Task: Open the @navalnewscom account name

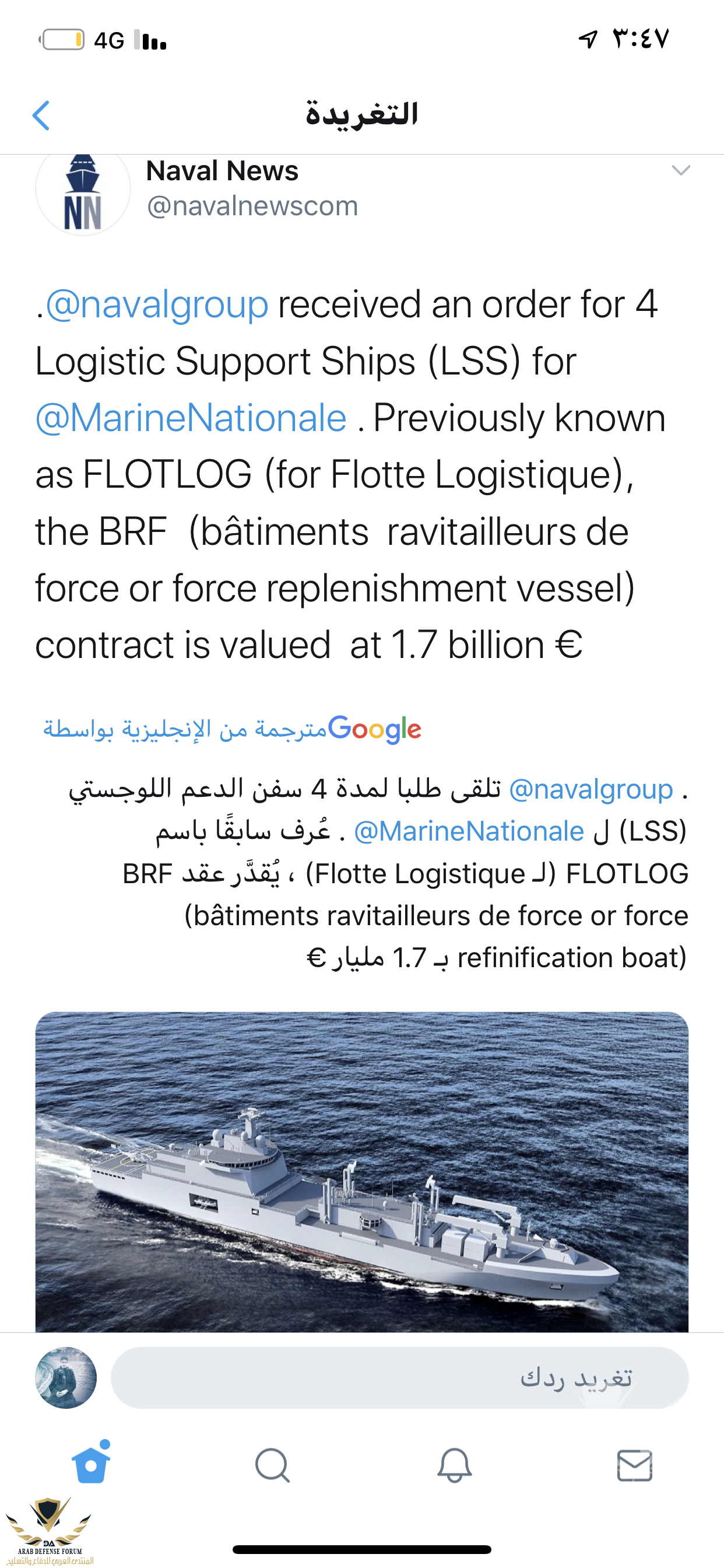Action: click(252, 206)
